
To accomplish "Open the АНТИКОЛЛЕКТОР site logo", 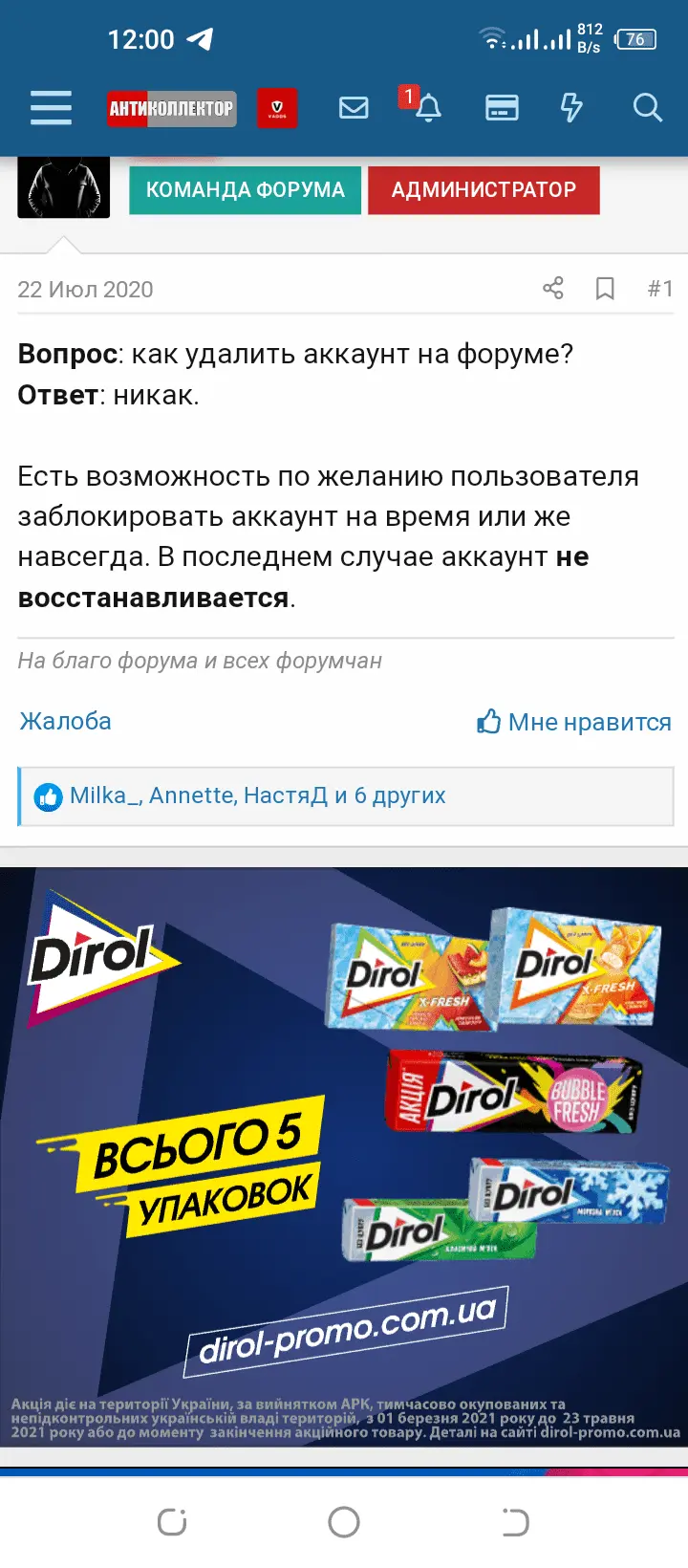I will point(171,107).
